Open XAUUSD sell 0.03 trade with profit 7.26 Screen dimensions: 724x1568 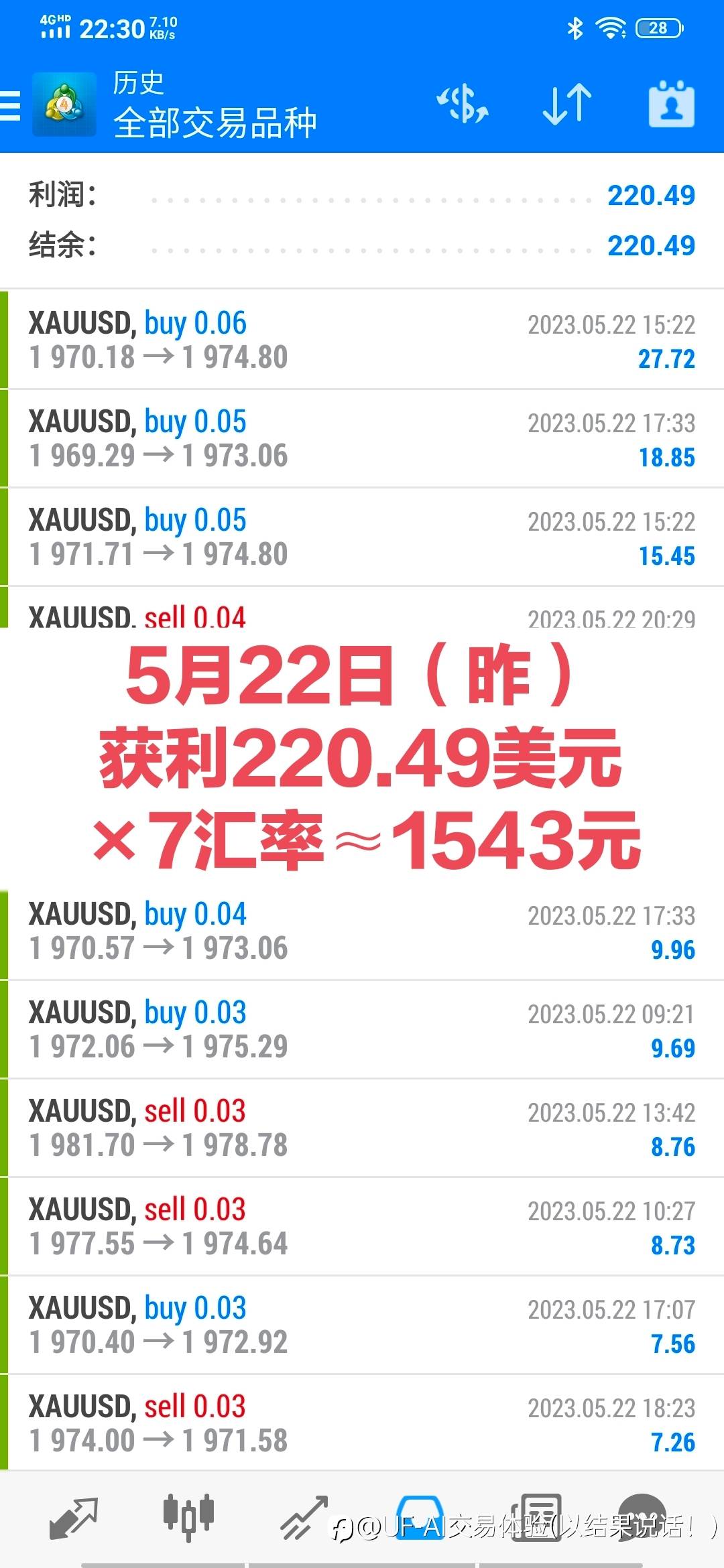pyautogui.click(x=362, y=1423)
